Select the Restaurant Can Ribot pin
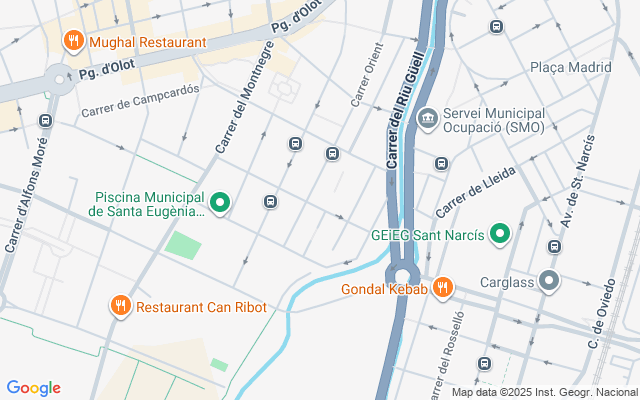This screenshot has width=640, height=400. click(x=121, y=306)
